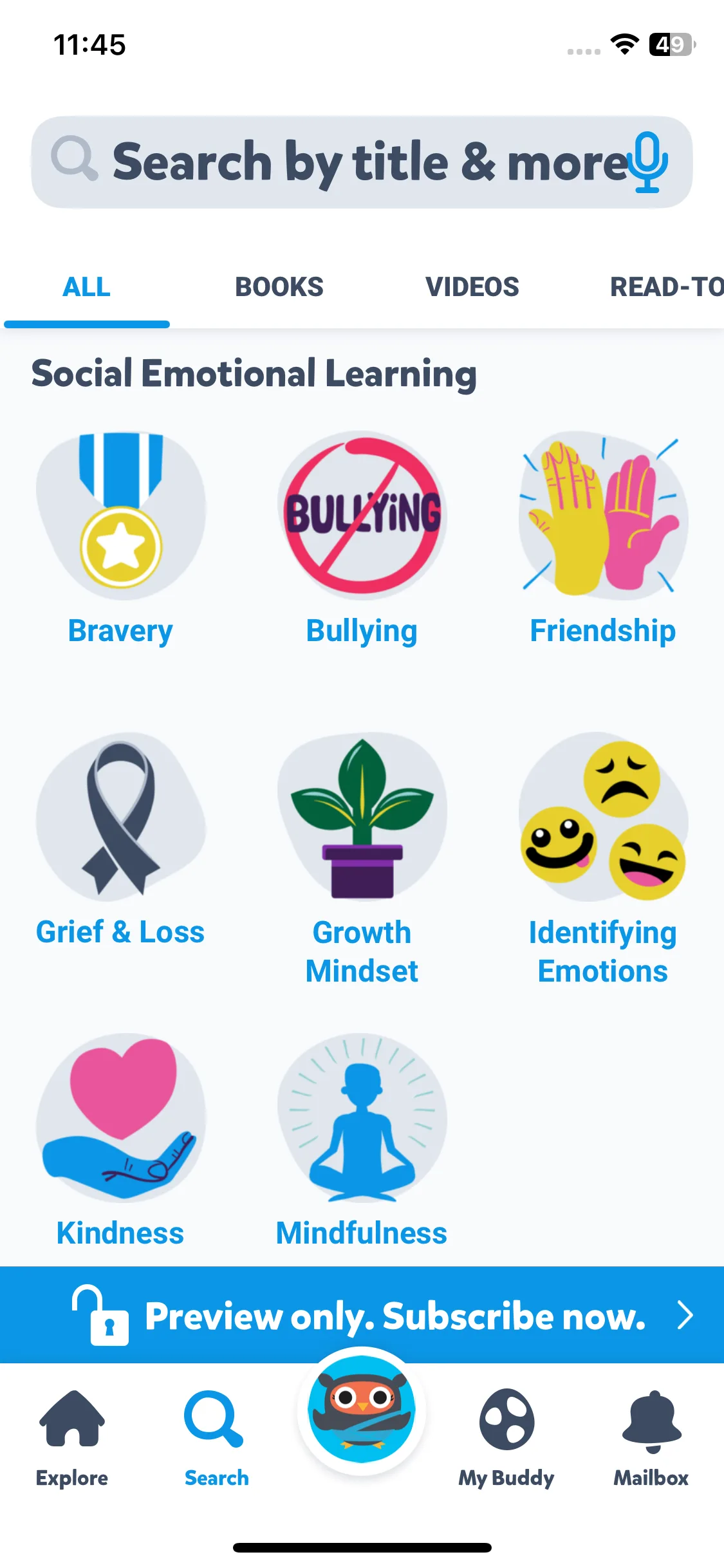Tap the search by title field

360,162
